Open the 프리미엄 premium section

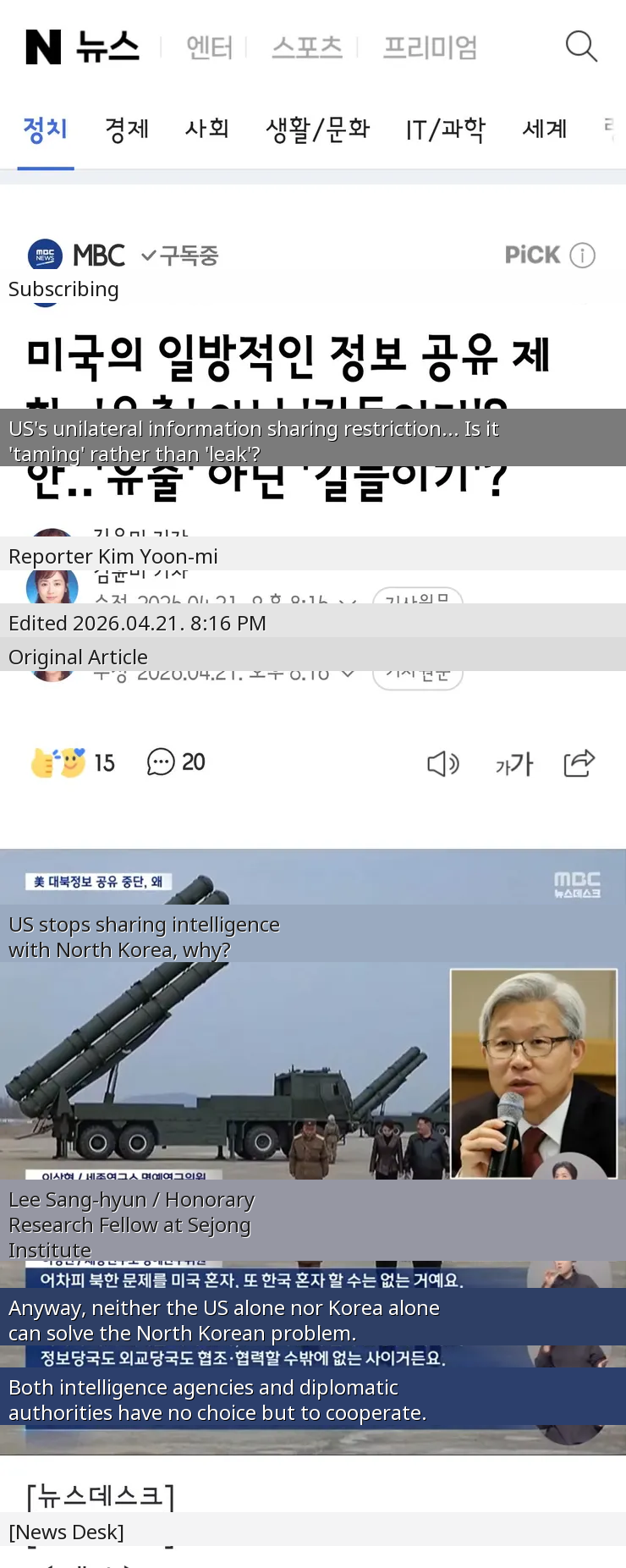[x=430, y=47]
